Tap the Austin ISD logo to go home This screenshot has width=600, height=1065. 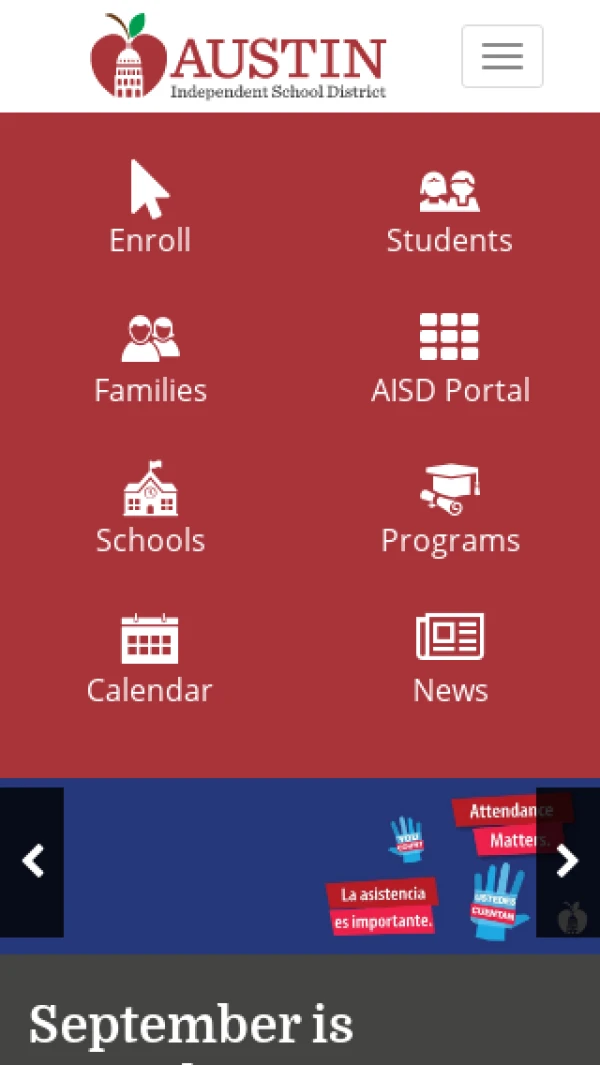tap(239, 56)
